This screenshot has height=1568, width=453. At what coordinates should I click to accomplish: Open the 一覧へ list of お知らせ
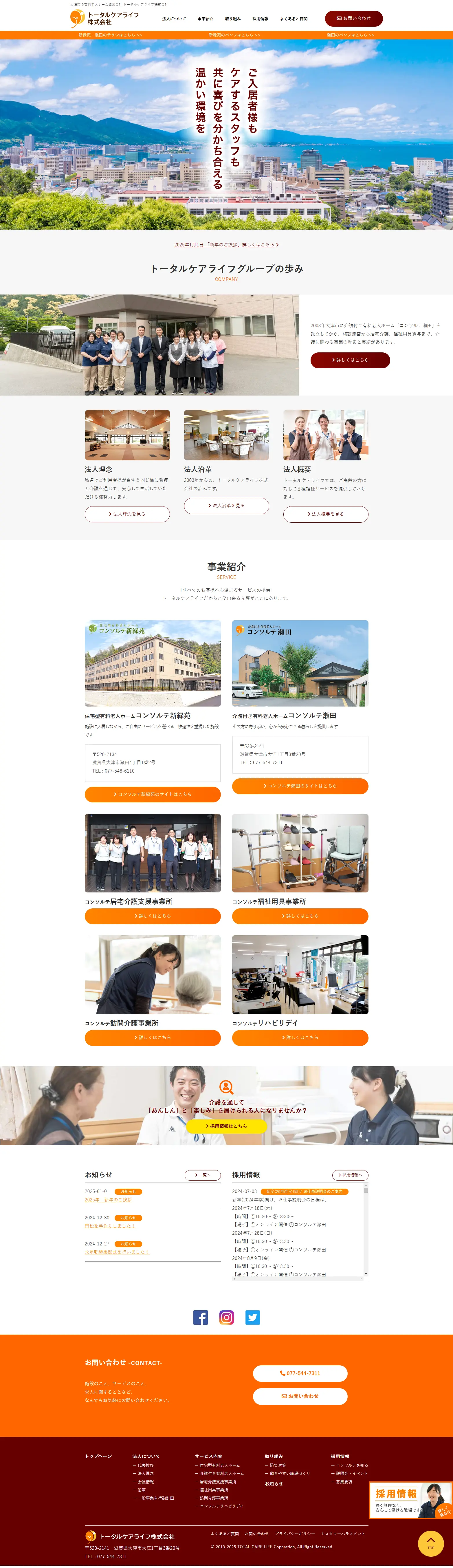(202, 1175)
